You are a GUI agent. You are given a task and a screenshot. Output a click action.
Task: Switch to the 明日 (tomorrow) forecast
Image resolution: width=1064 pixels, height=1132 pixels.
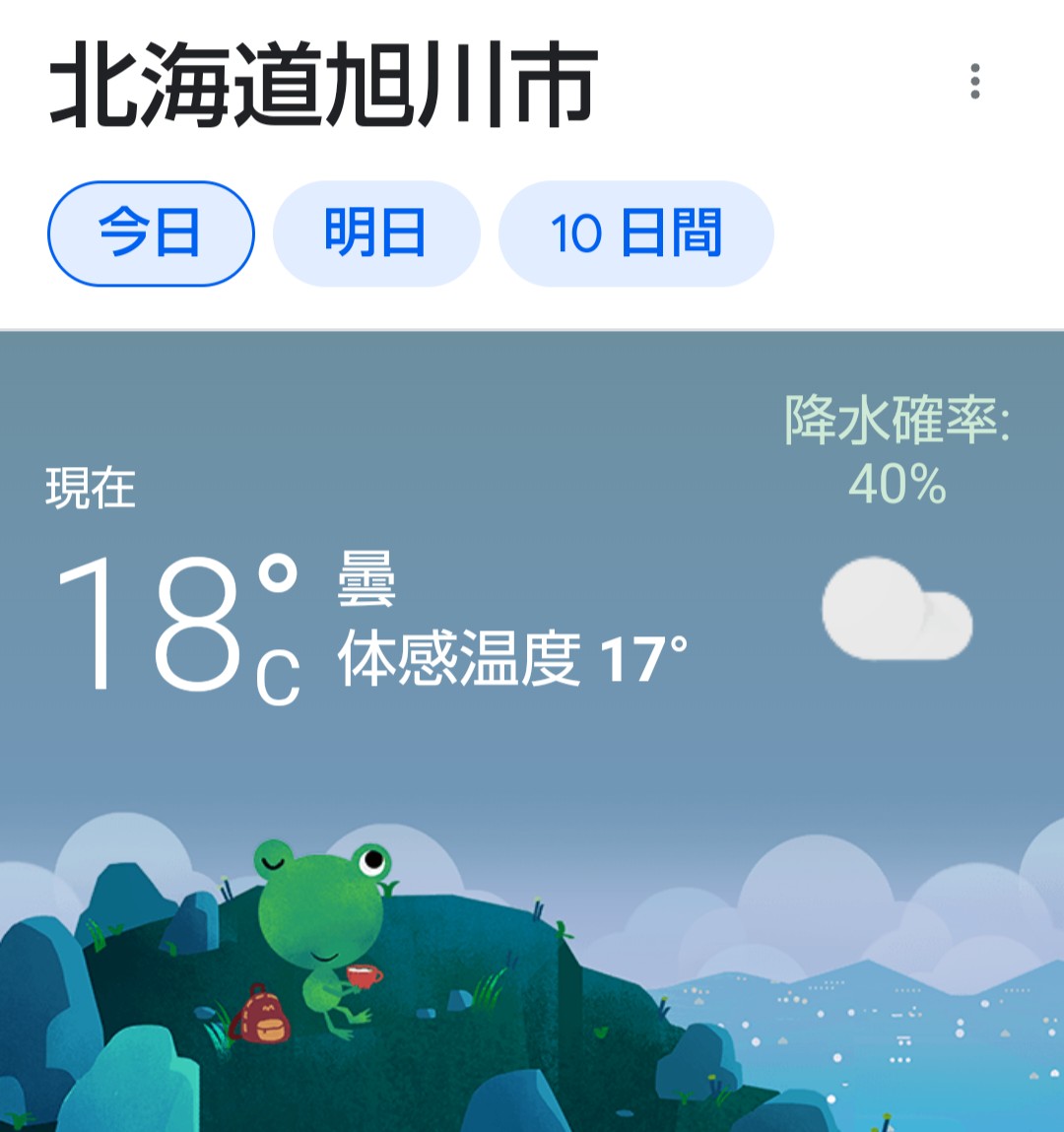pos(375,233)
